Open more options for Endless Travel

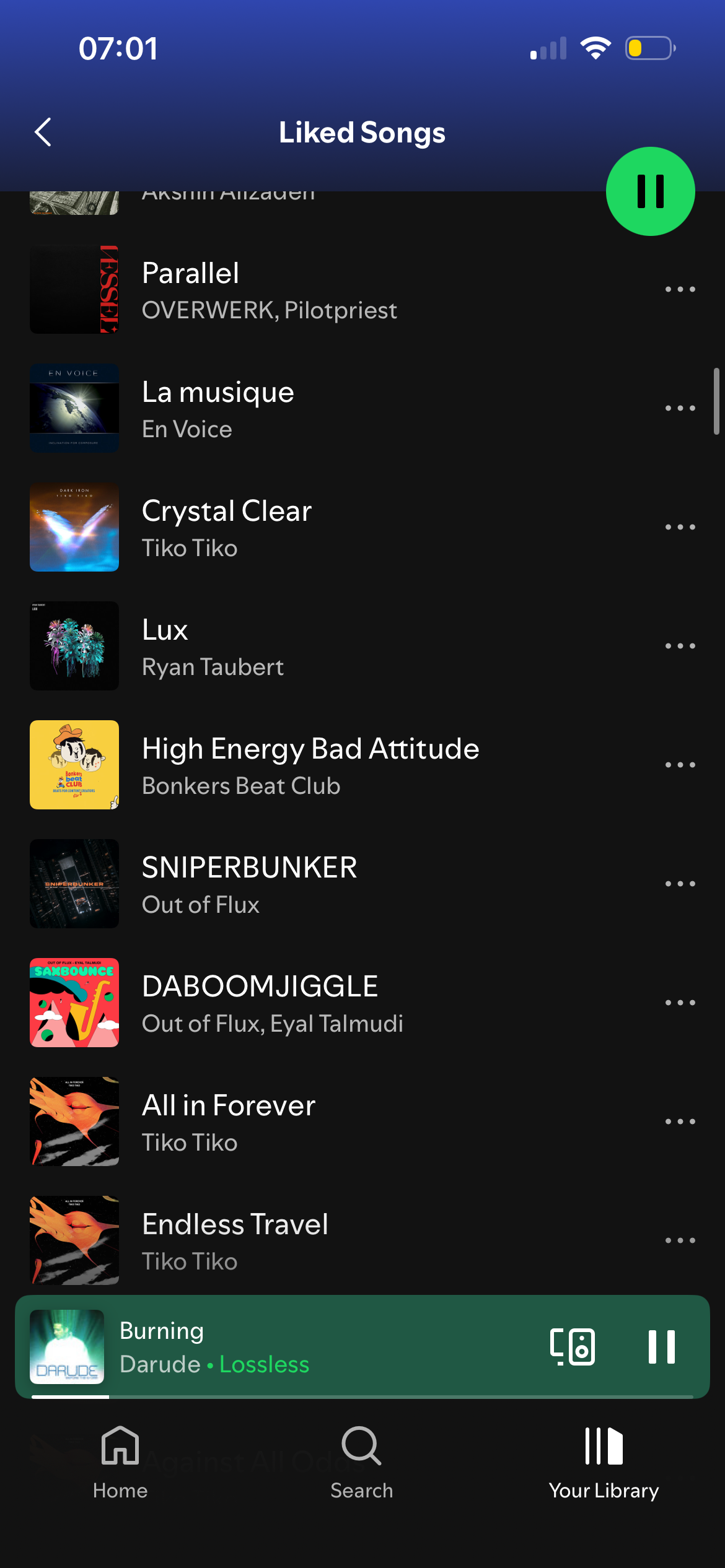click(x=680, y=1240)
